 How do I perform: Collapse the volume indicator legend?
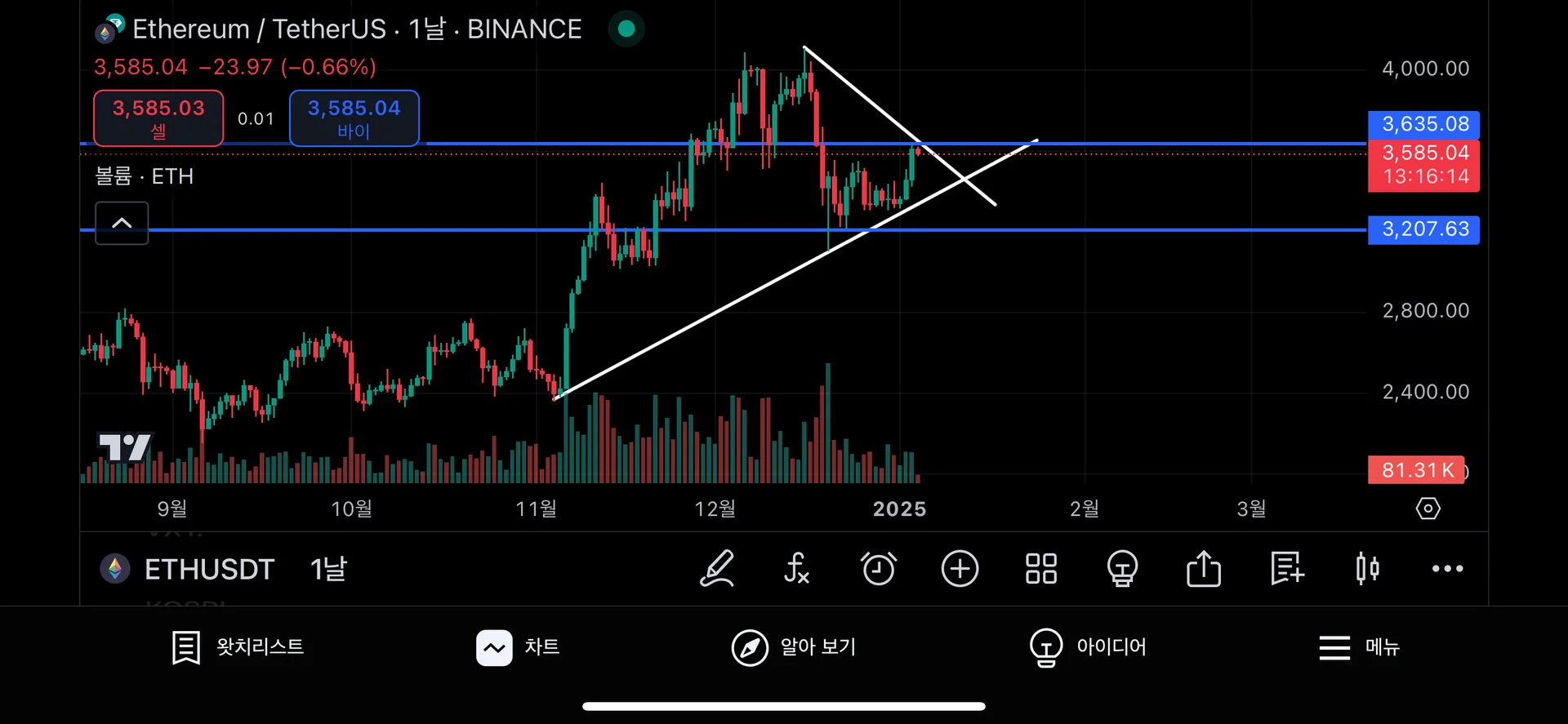coord(122,223)
